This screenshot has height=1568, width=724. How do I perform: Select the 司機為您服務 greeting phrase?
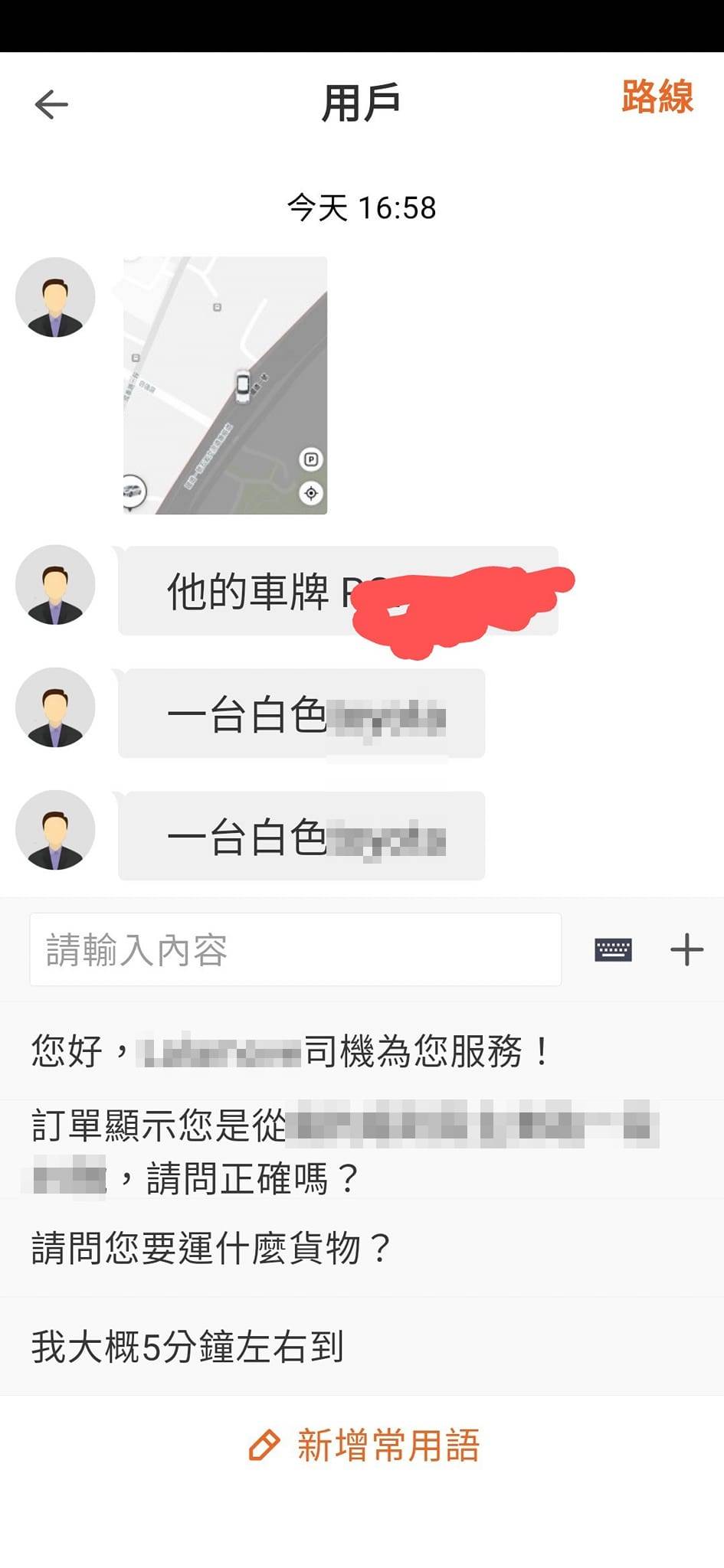tap(291, 1051)
